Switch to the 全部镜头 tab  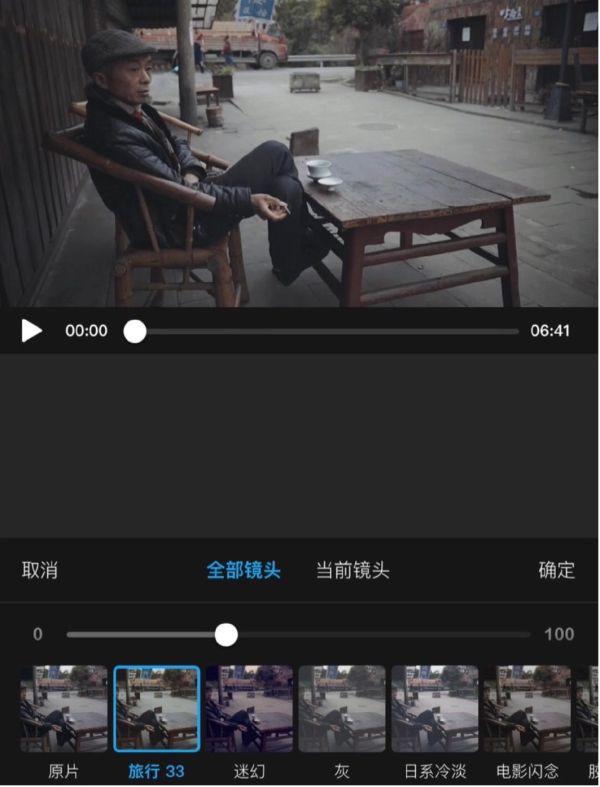coord(243,570)
